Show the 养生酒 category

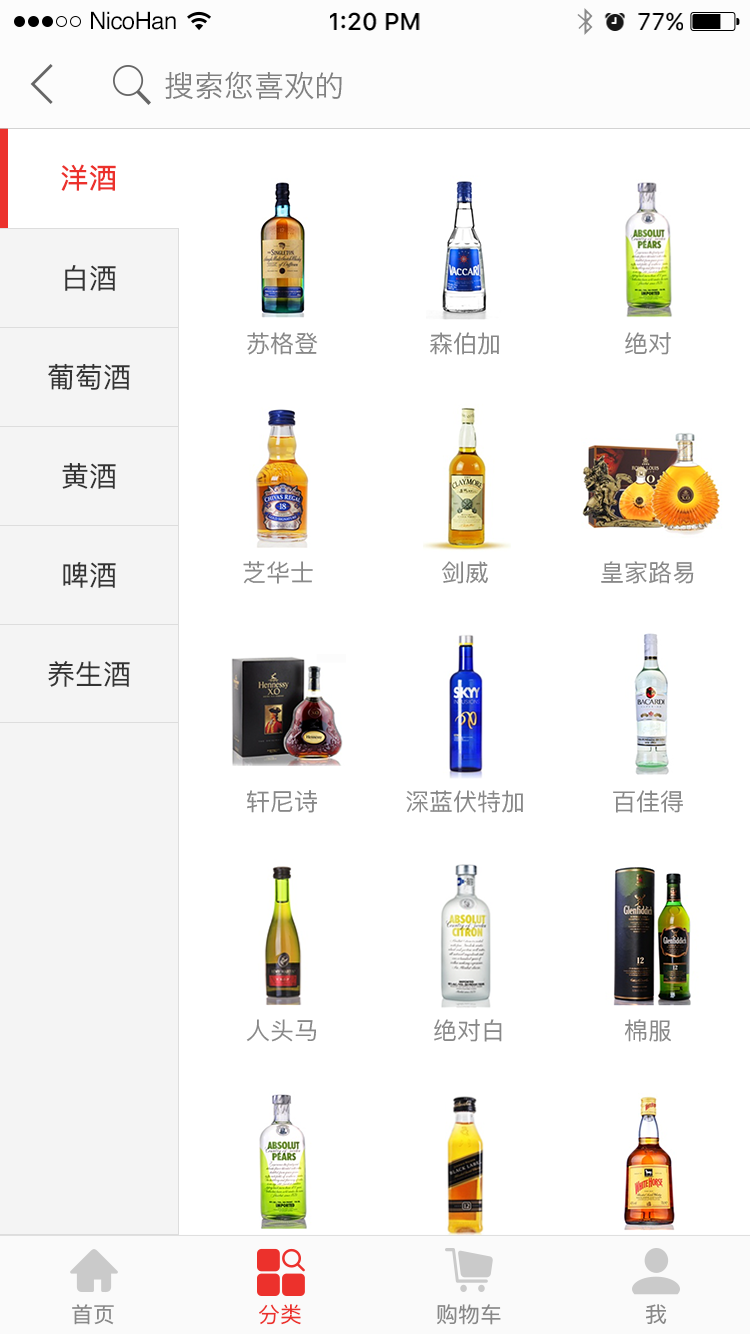(x=89, y=674)
